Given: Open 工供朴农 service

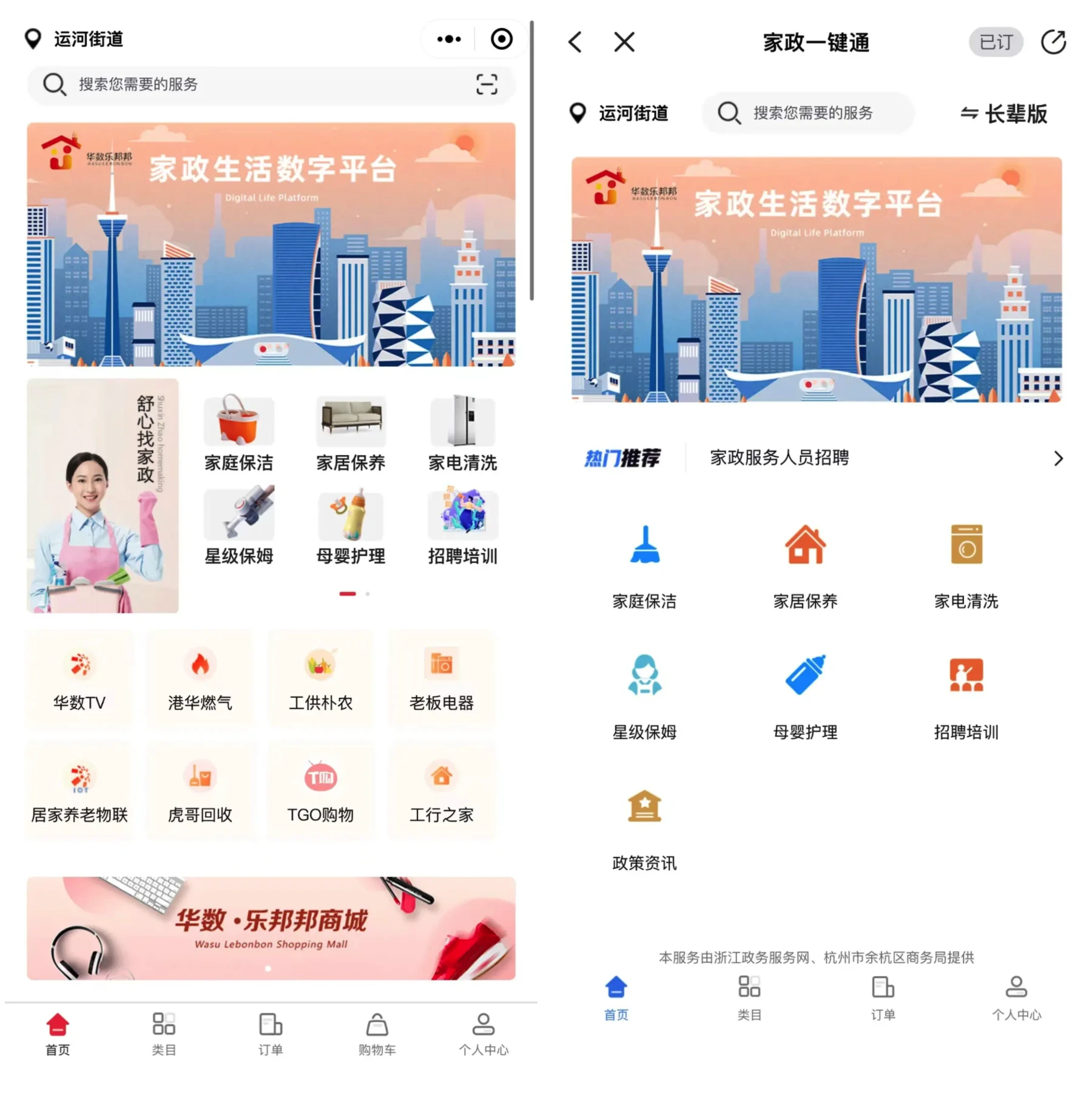Looking at the screenshot, I should pos(320,678).
